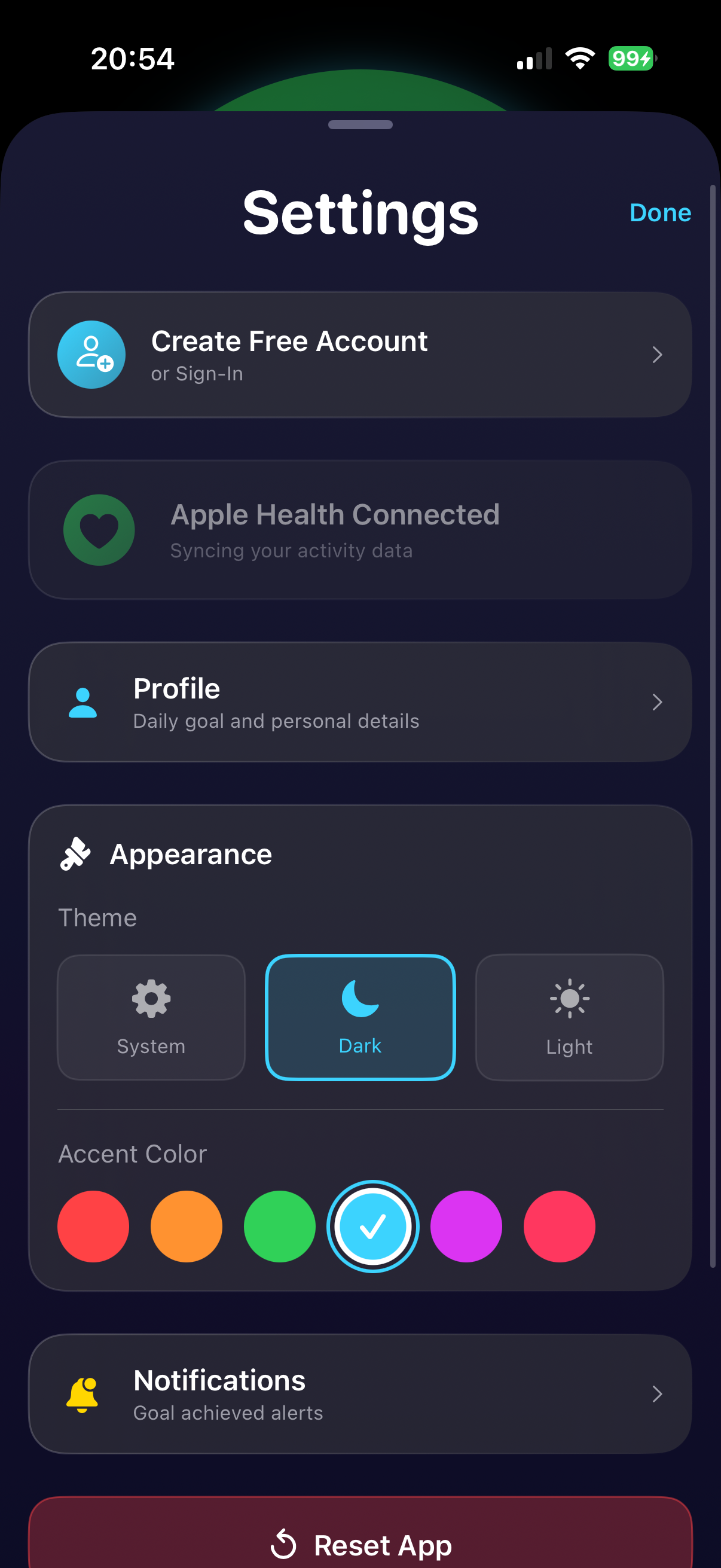Tap the Done link

click(660, 212)
